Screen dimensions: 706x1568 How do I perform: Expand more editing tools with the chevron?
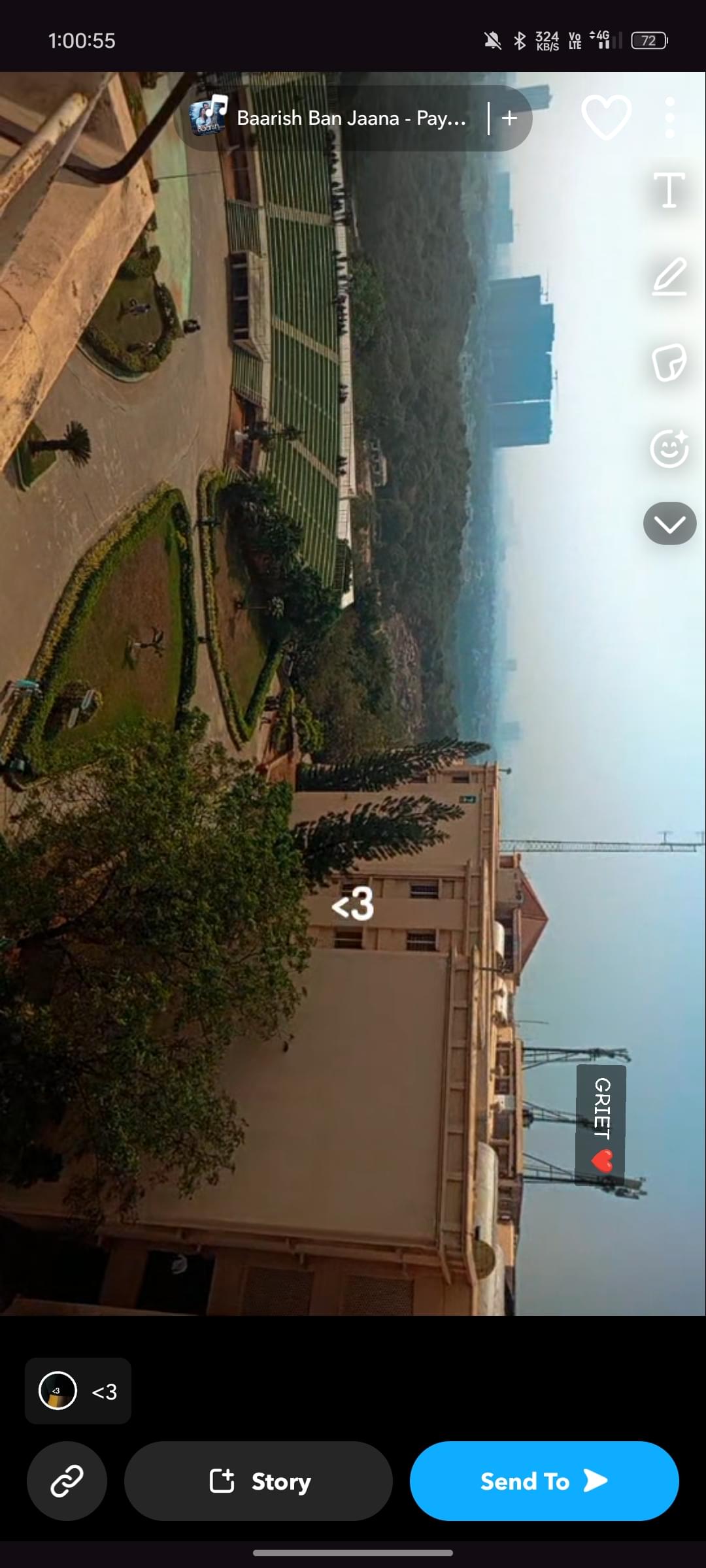coord(669,523)
